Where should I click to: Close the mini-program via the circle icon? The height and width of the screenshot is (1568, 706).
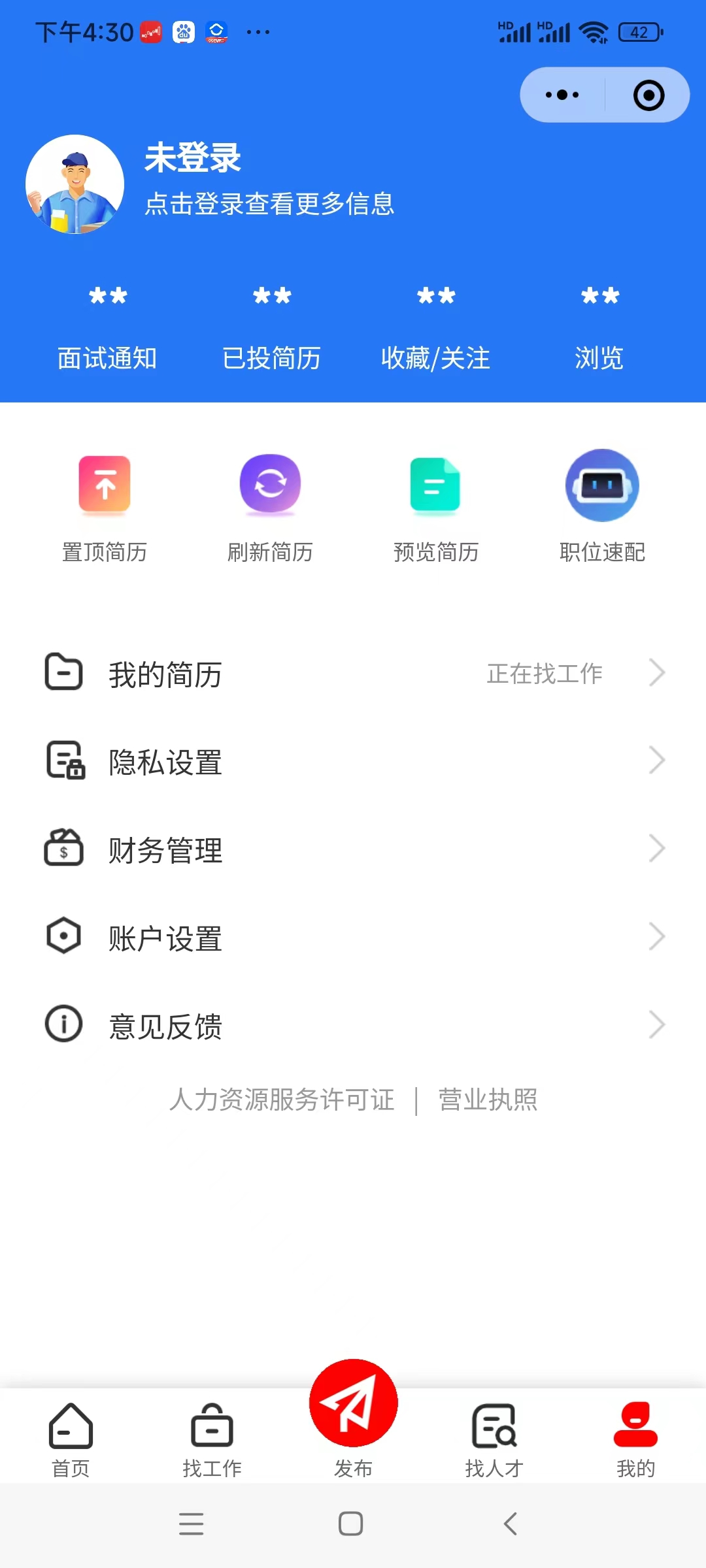tap(648, 95)
